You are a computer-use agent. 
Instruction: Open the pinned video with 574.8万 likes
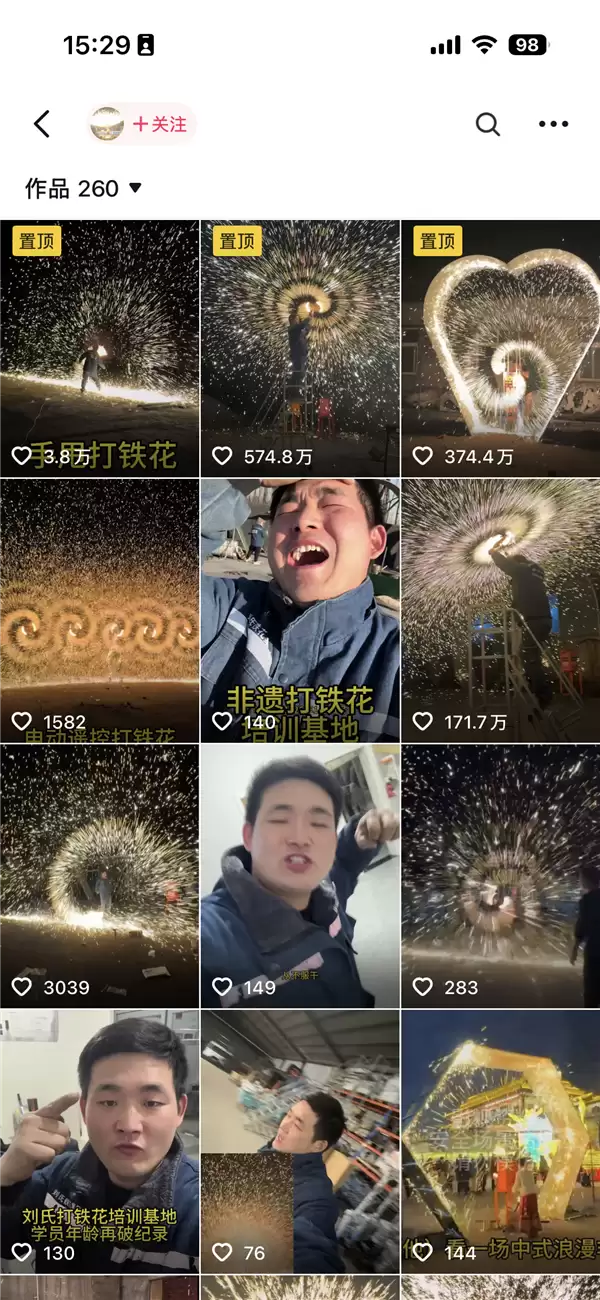(300, 347)
